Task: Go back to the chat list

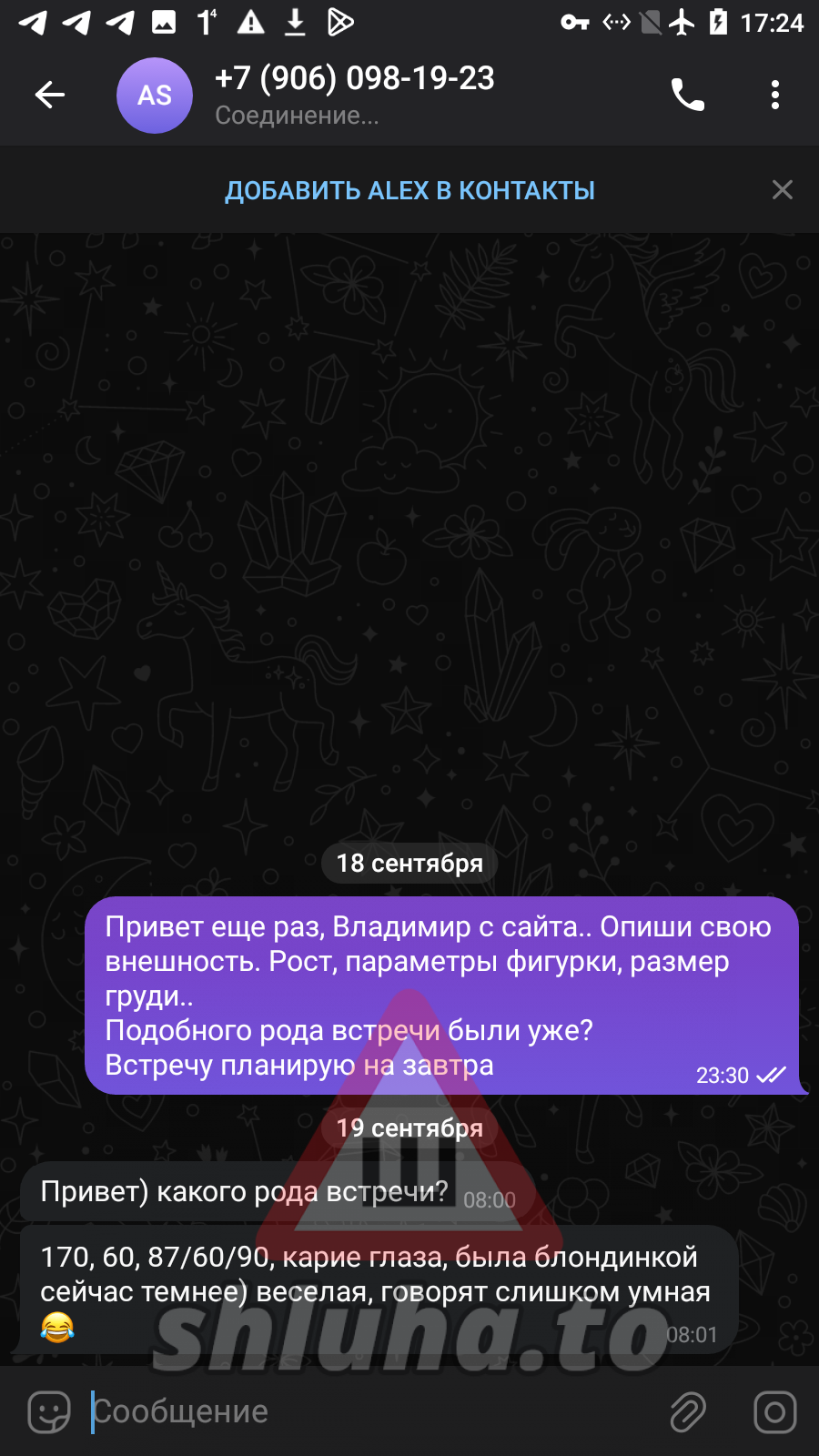Action: click(50, 95)
